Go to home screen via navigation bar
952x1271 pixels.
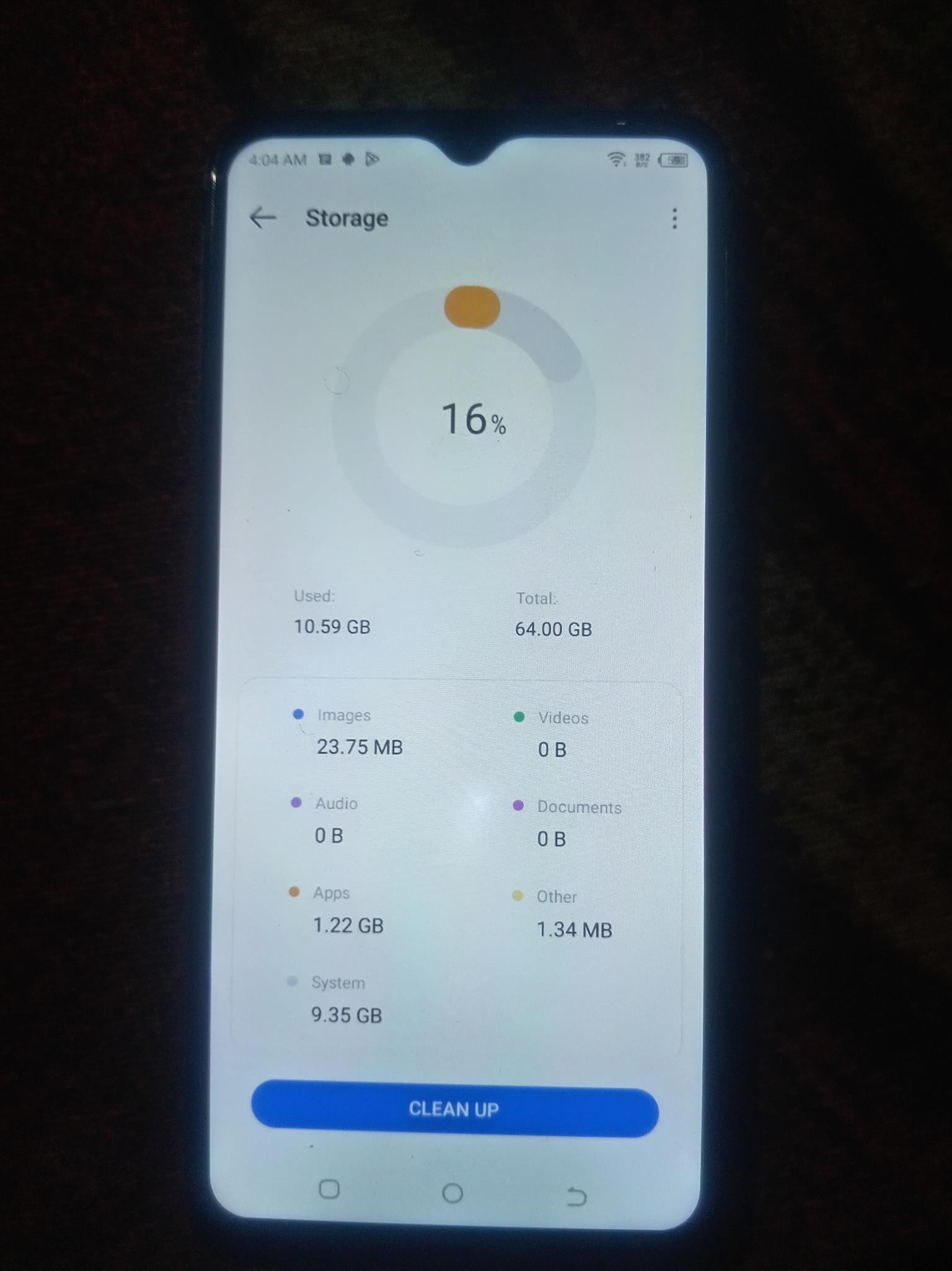tap(452, 1193)
